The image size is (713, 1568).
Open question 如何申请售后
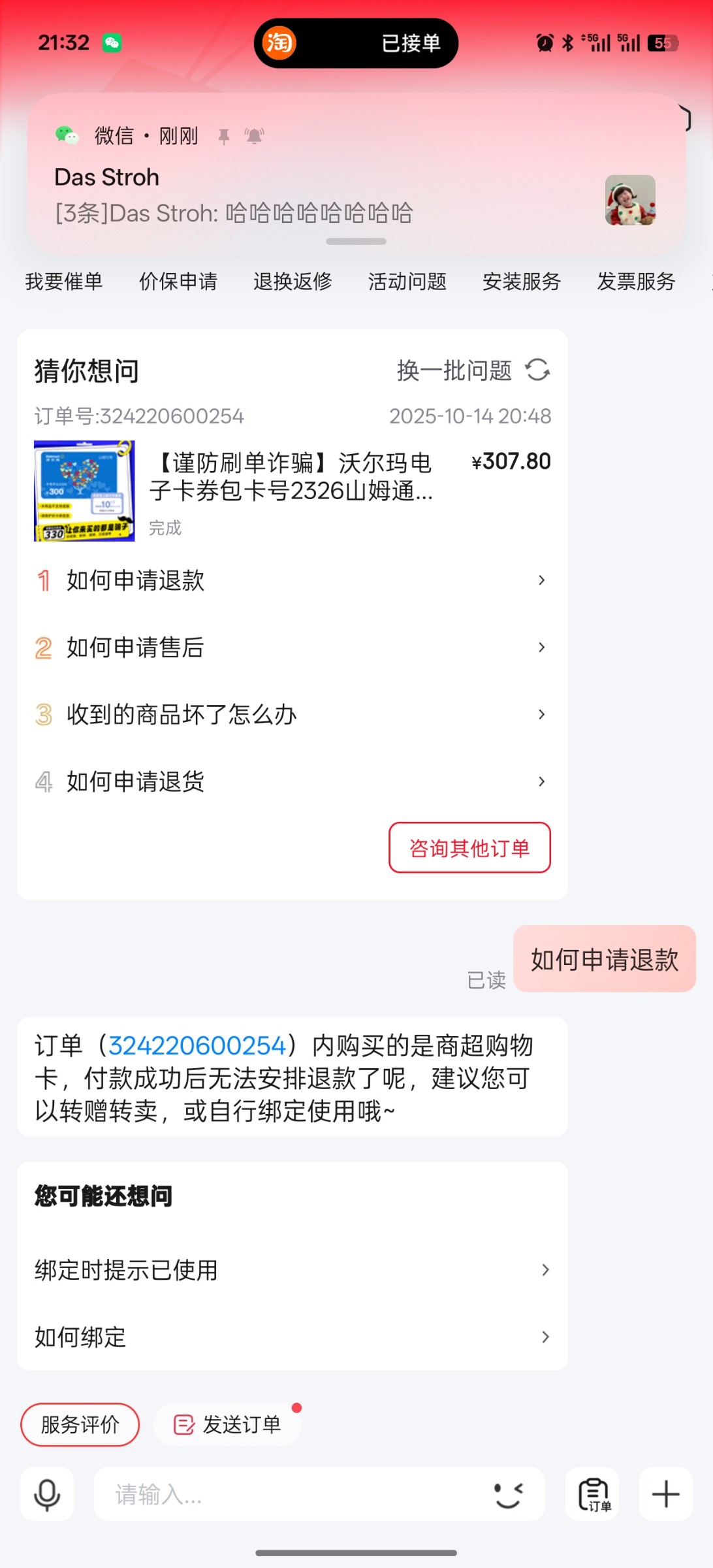[x=292, y=647]
